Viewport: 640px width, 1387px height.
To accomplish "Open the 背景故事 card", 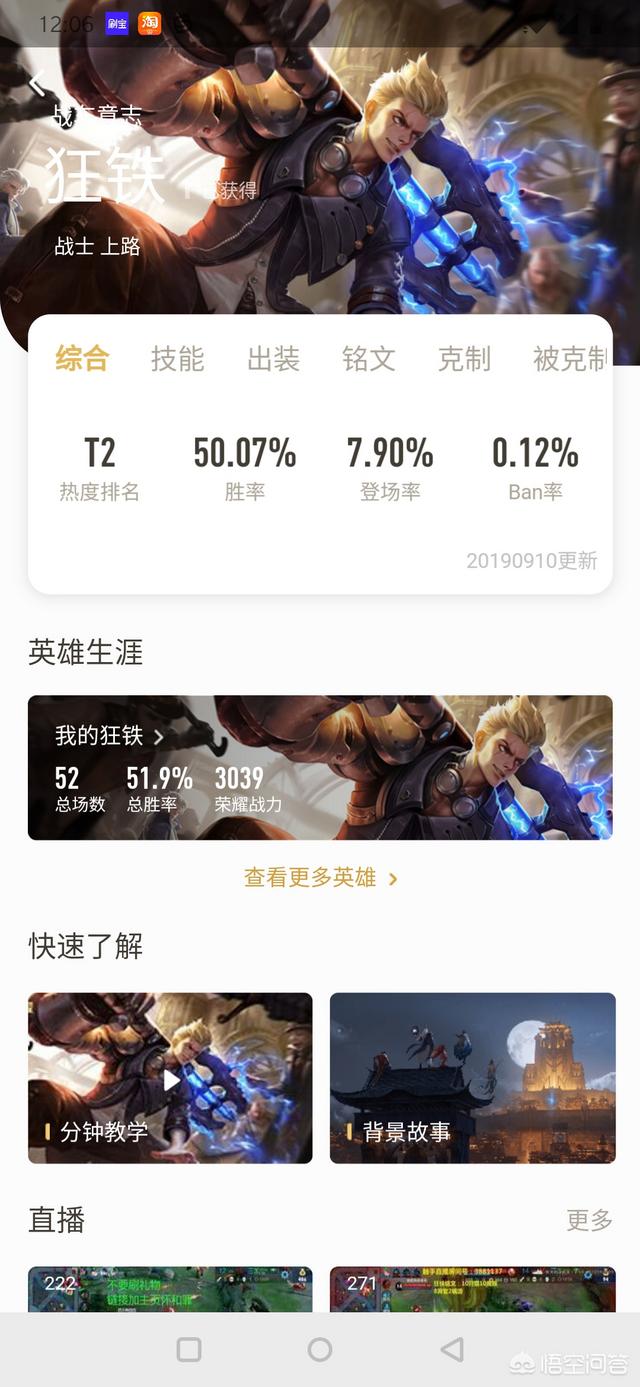I will (473, 1078).
